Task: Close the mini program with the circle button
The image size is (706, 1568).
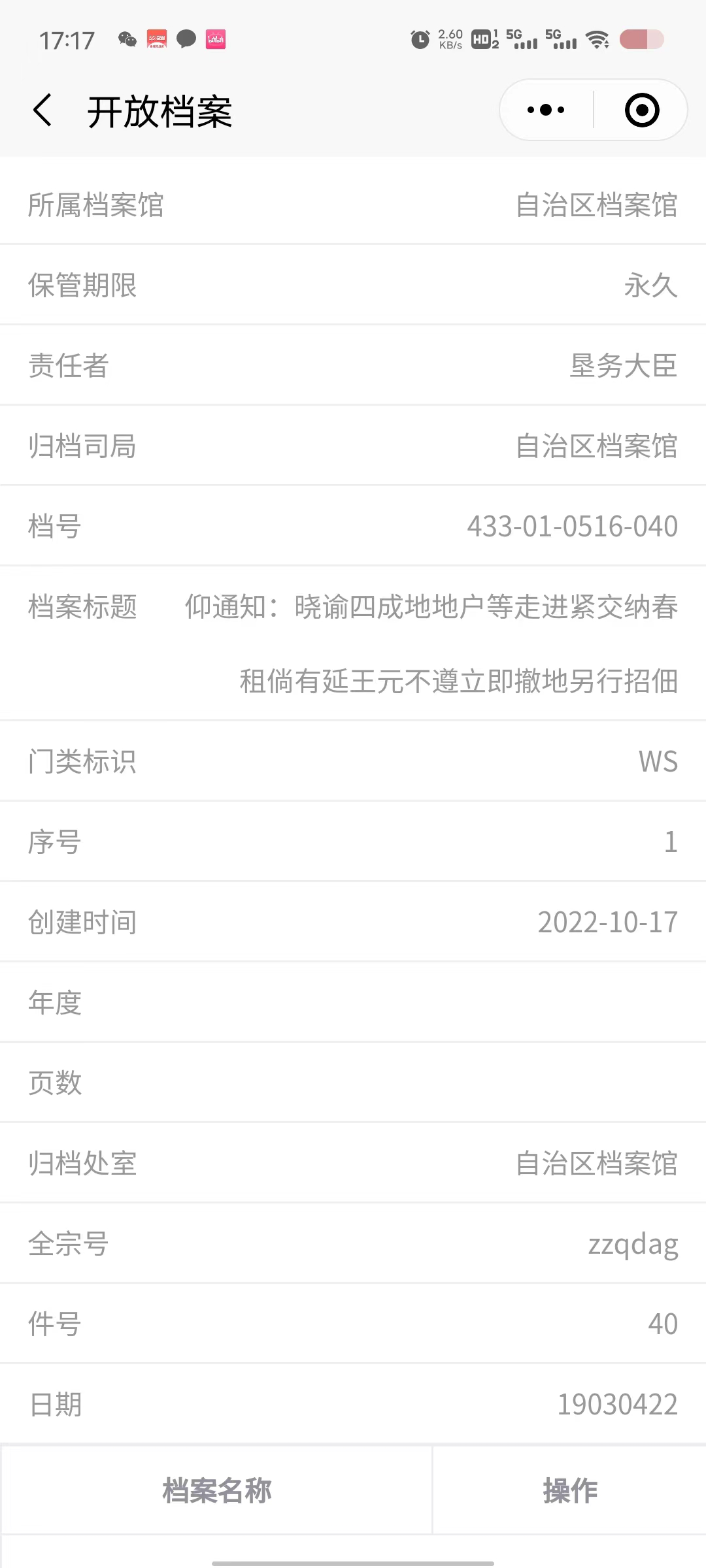Action: pos(642,110)
